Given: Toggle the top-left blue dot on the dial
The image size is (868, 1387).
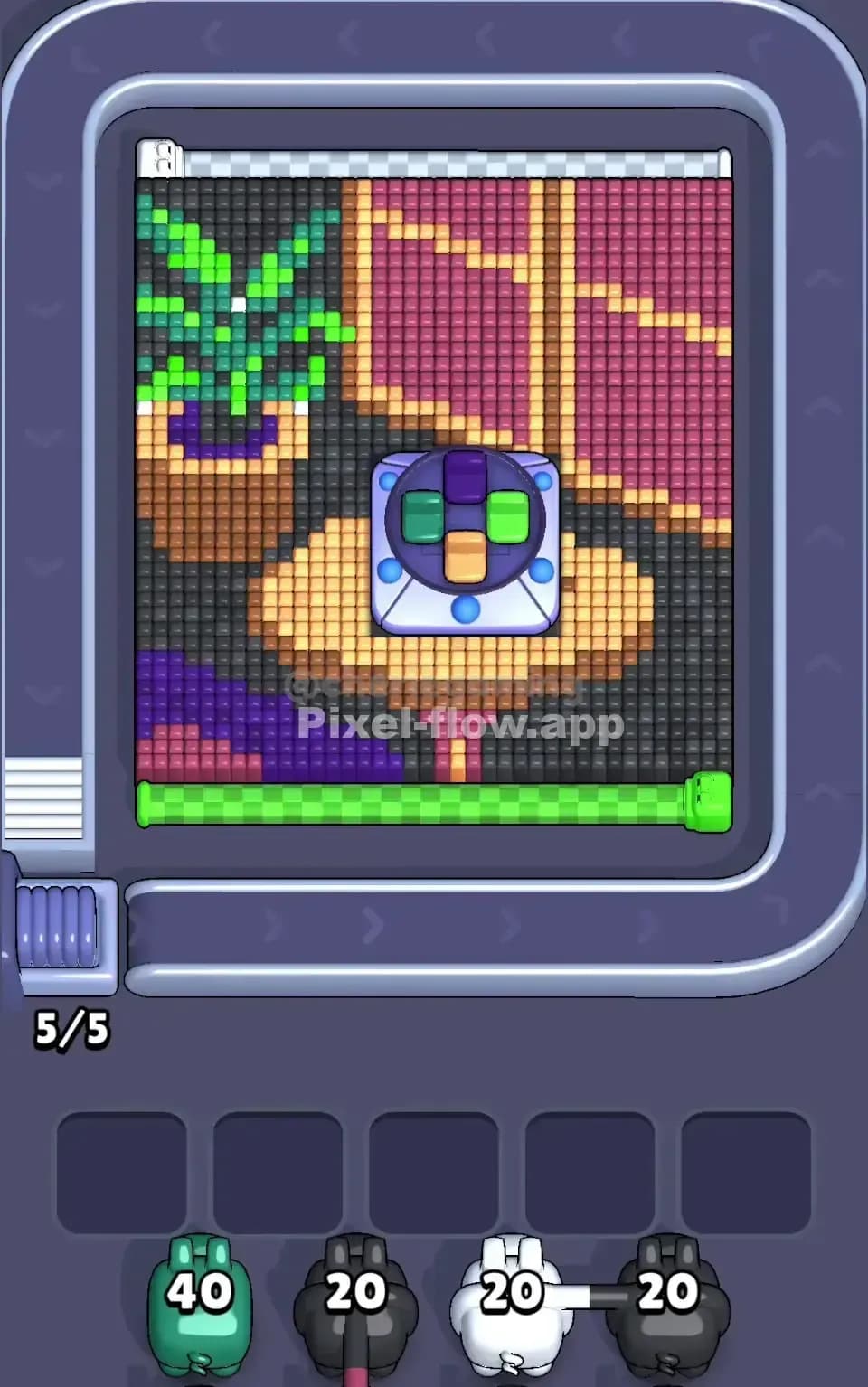Looking at the screenshot, I should point(388,482).
